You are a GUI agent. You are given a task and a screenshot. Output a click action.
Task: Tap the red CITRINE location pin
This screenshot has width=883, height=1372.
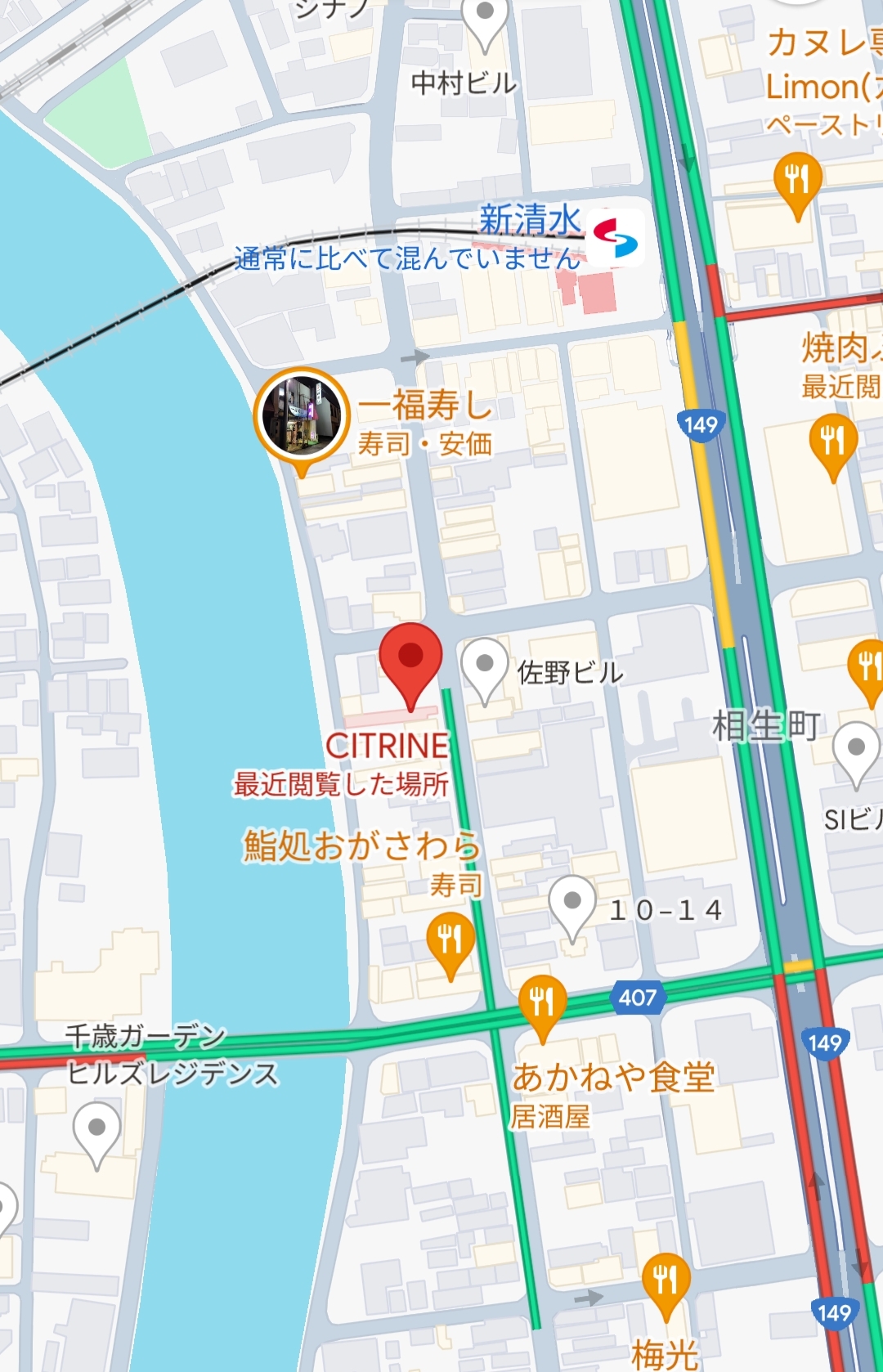(x=410, y=659)
